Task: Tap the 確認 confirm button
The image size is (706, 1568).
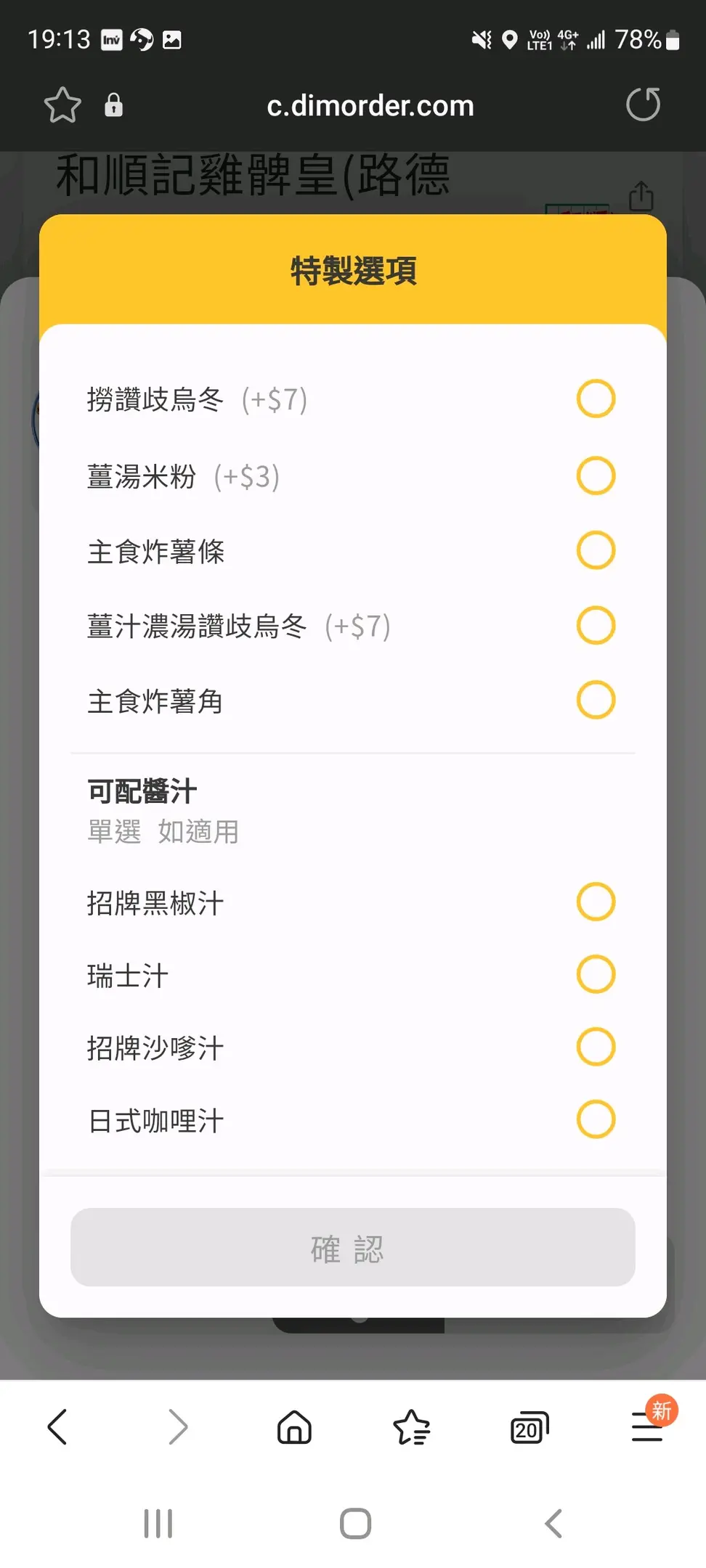Action: [353, 1247]
